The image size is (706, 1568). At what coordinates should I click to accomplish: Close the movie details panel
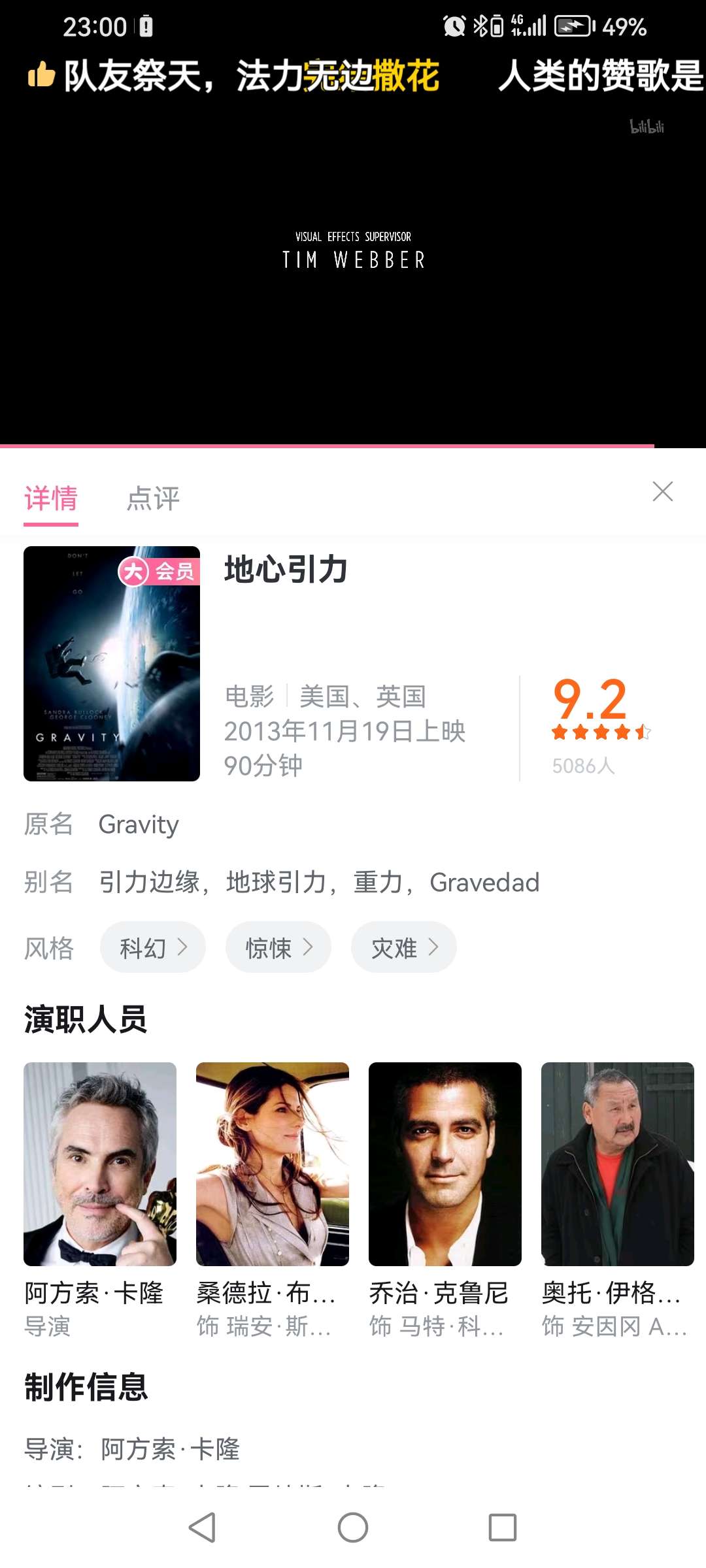[662, 492]
